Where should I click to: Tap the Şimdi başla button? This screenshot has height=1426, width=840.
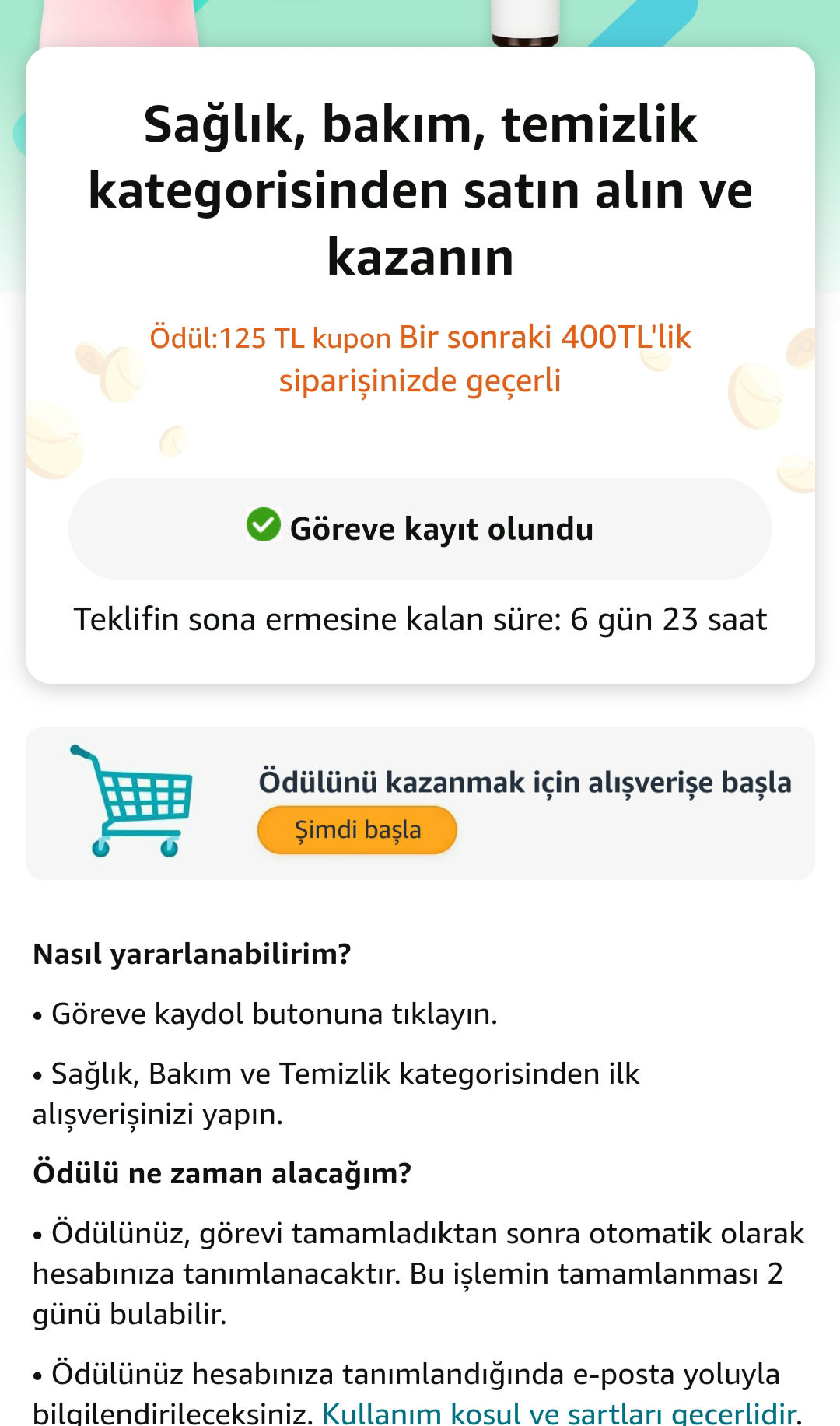(357, 830)
